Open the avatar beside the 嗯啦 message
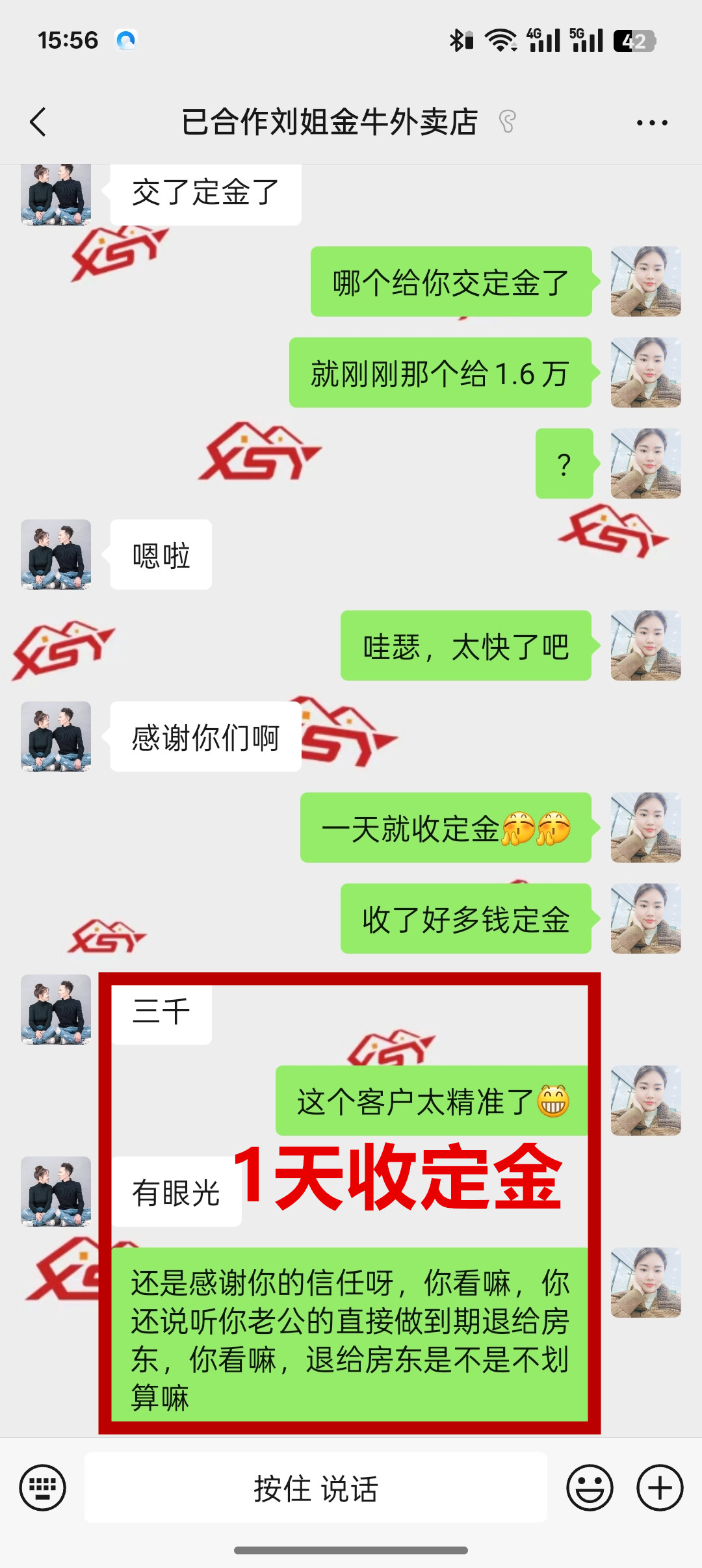Screen dimensions: 702x1568 56,555
